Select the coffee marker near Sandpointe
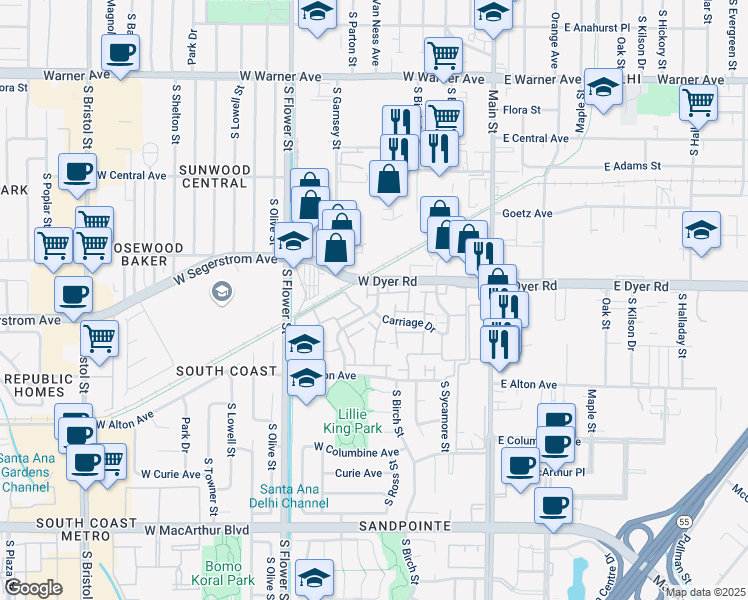This screenshot has width=748, height=600. 552,505
